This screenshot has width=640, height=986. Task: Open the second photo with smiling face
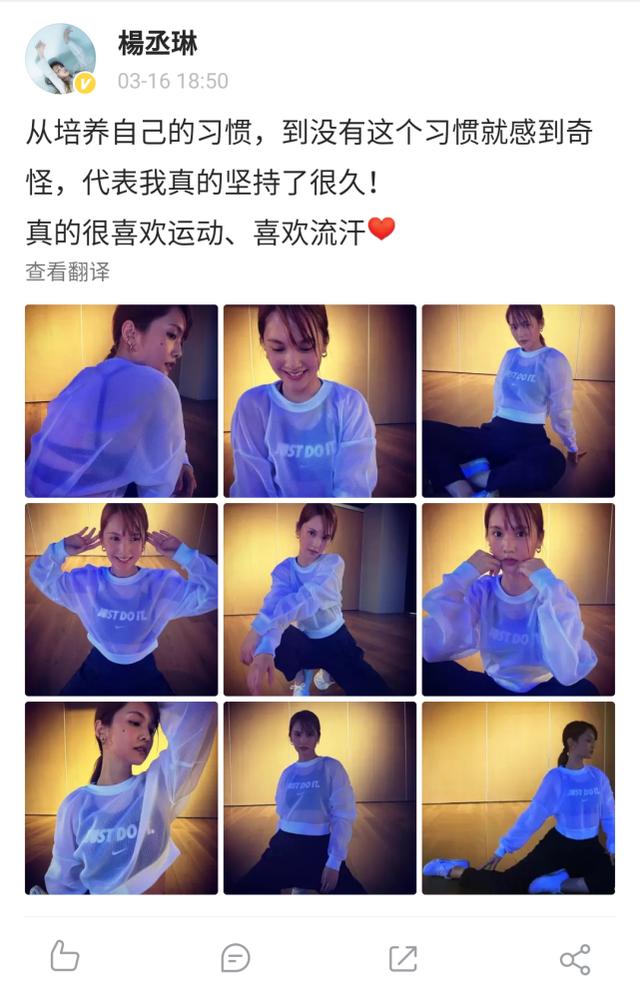tap(320, 400)
